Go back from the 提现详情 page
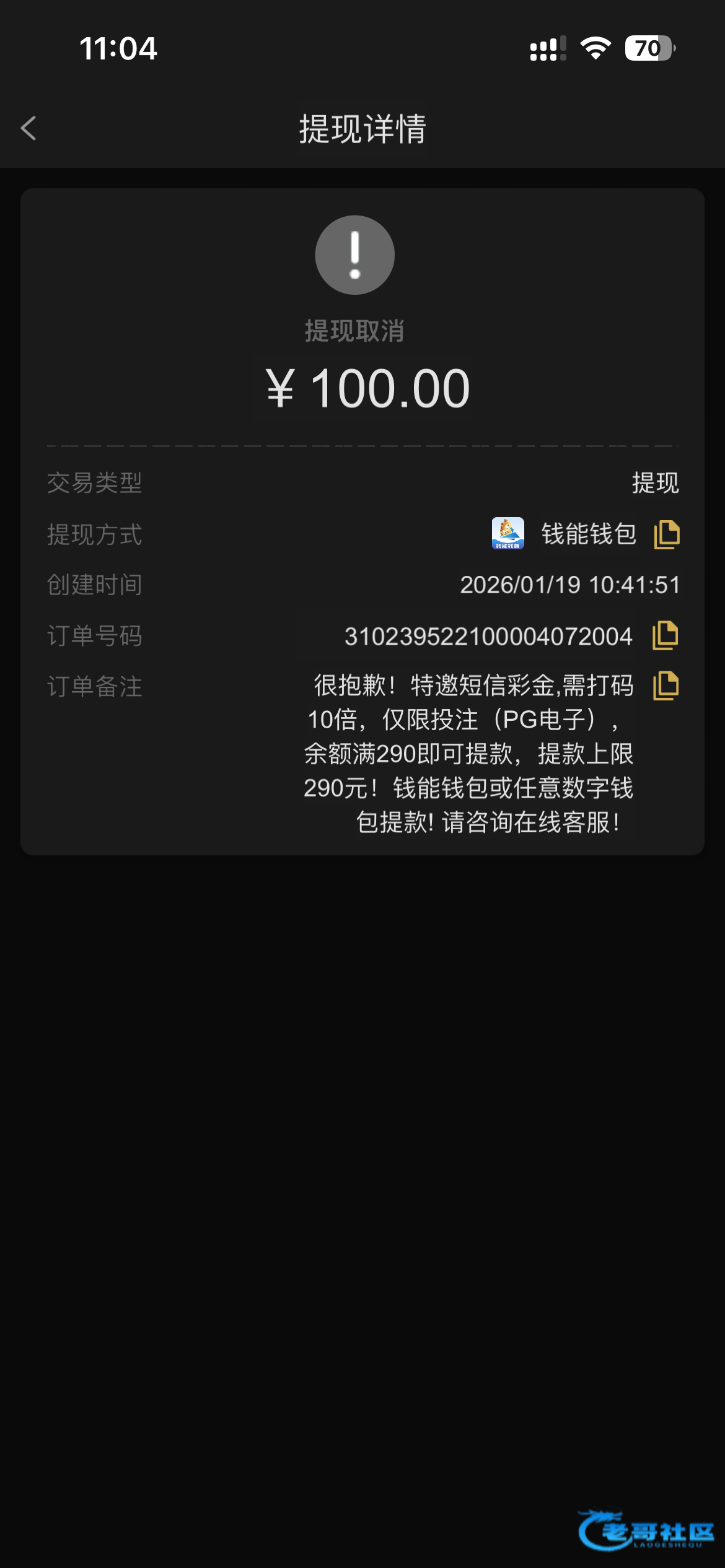 [29, 128]
